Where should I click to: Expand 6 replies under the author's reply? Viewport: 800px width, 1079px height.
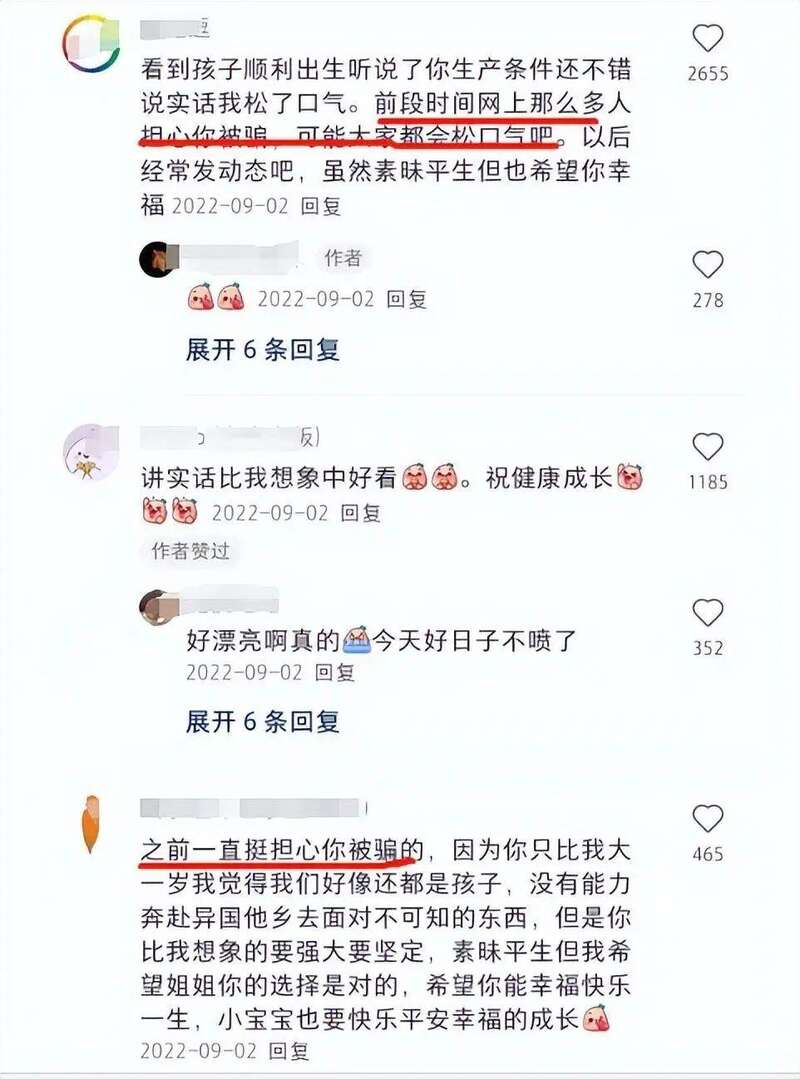pos(262,349)
